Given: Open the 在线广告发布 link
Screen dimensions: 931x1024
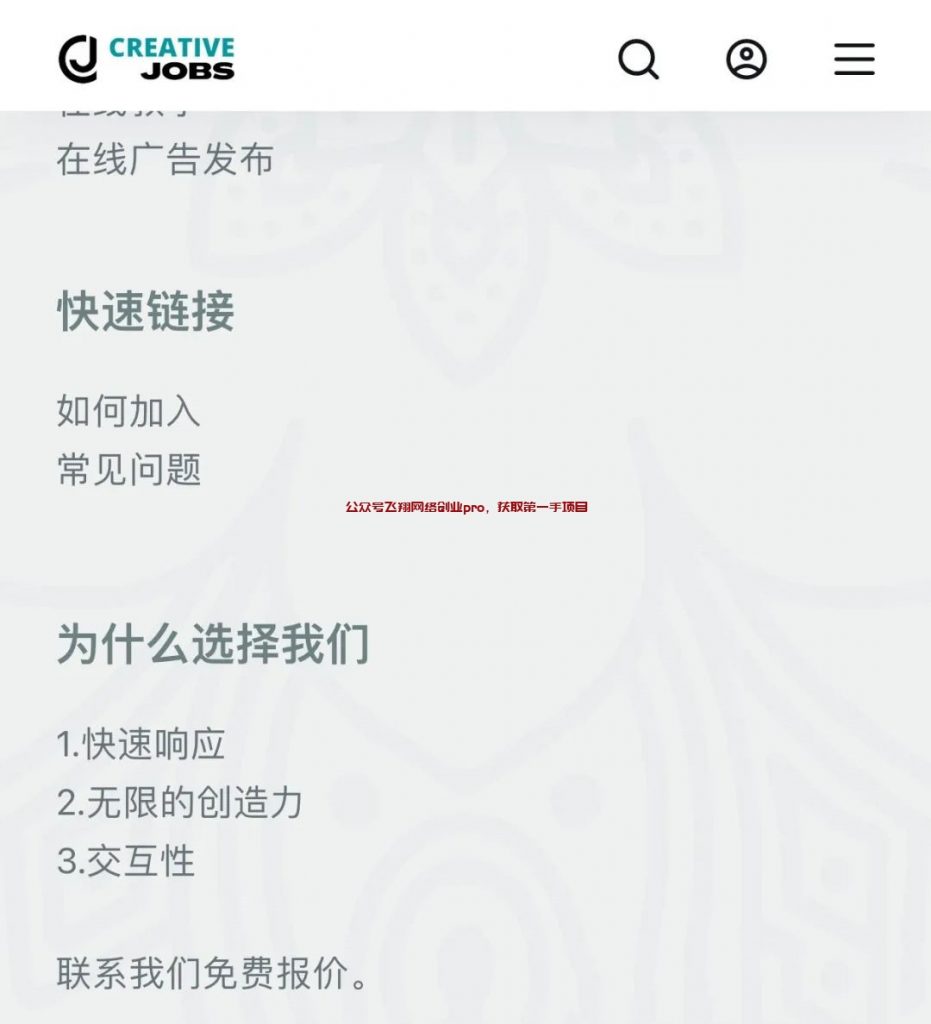Looking at the screenshot, I should (x=165, y=160).
